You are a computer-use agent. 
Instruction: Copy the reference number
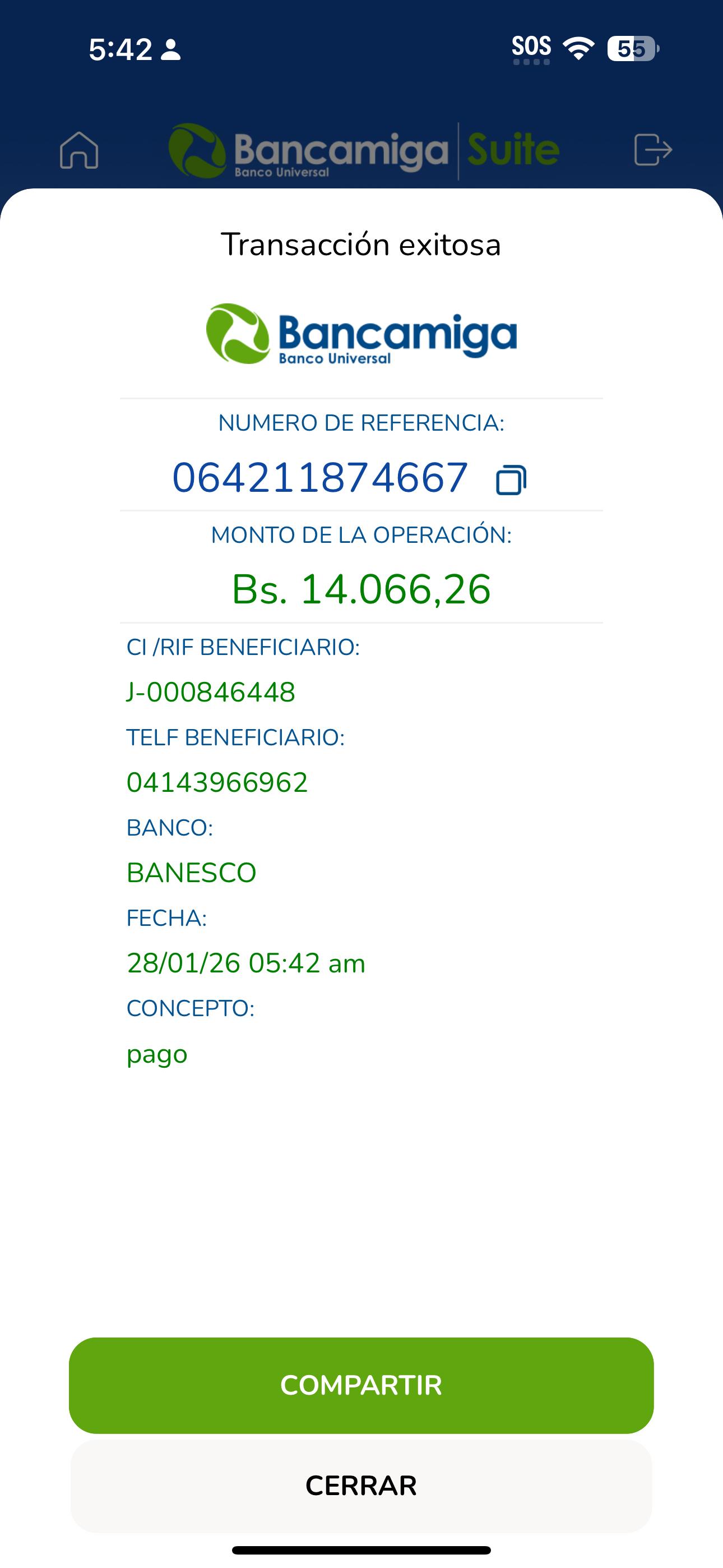tap(511, 479)
